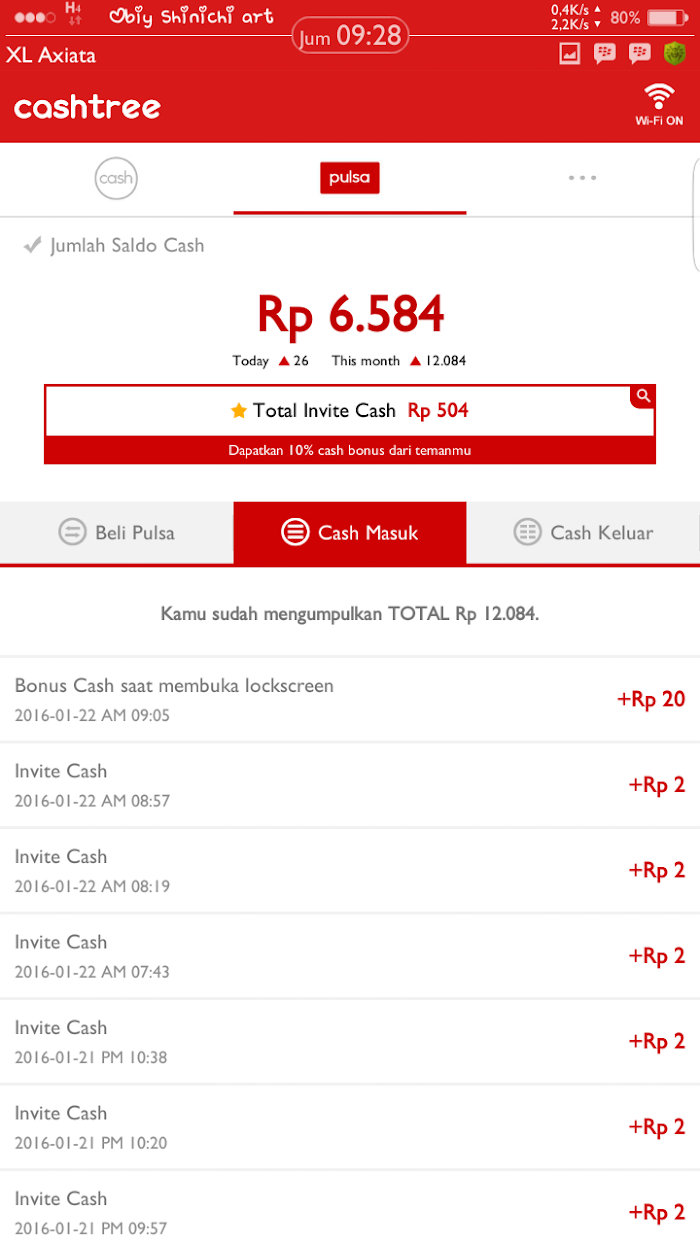Switch to Cash Keluar section
The height and width of the screenshot is (1244, 700).
point(583,533)
